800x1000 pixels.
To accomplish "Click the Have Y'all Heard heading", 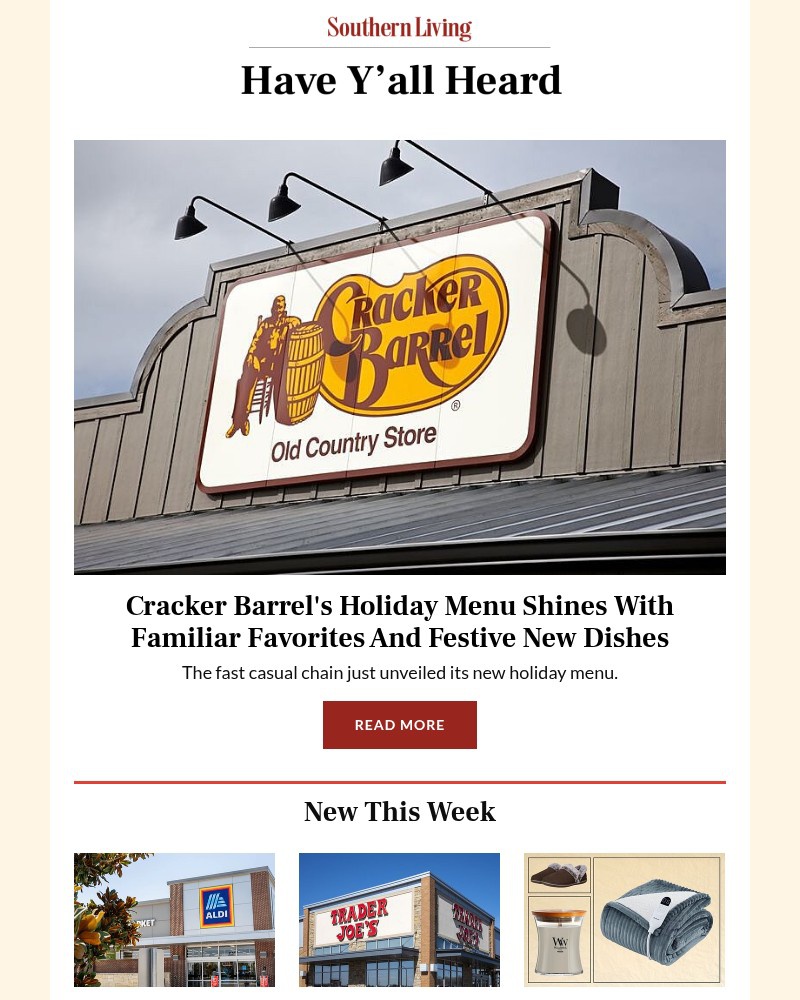I will click(x=400, y=80).
